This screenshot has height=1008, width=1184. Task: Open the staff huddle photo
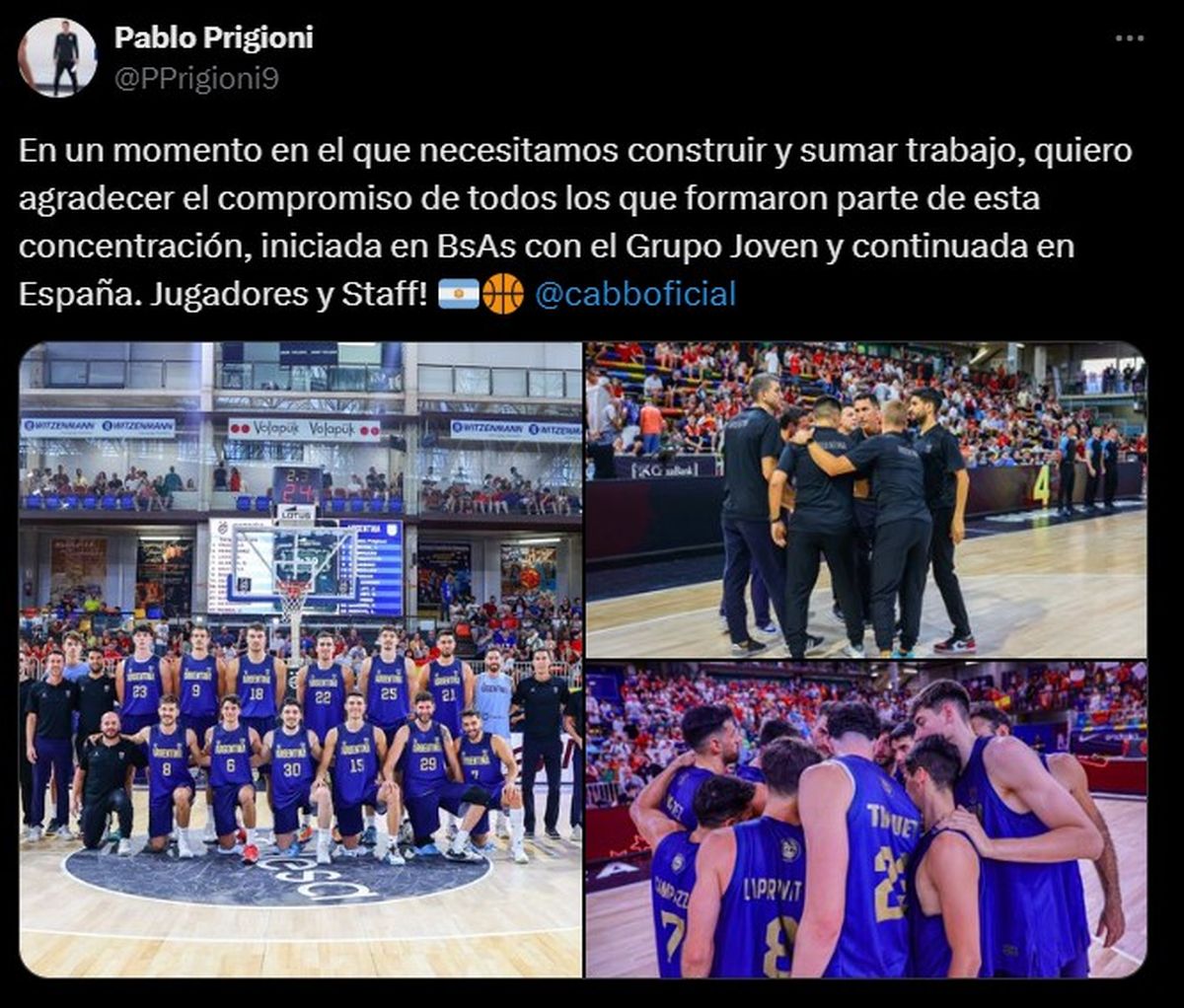865,499
